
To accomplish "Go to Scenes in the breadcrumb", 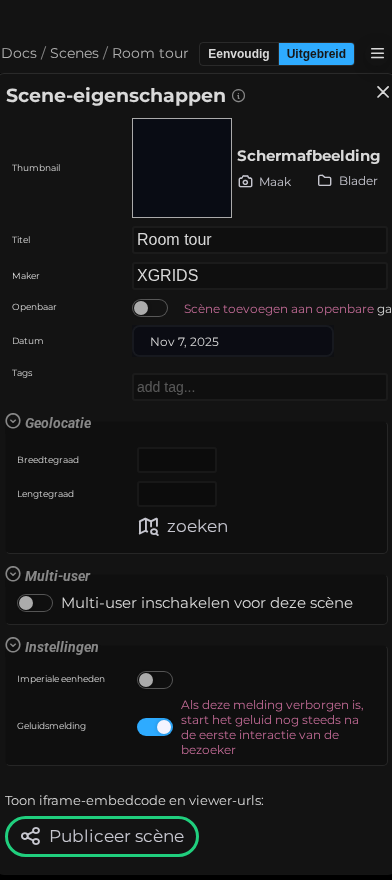I will coord(74,53).
